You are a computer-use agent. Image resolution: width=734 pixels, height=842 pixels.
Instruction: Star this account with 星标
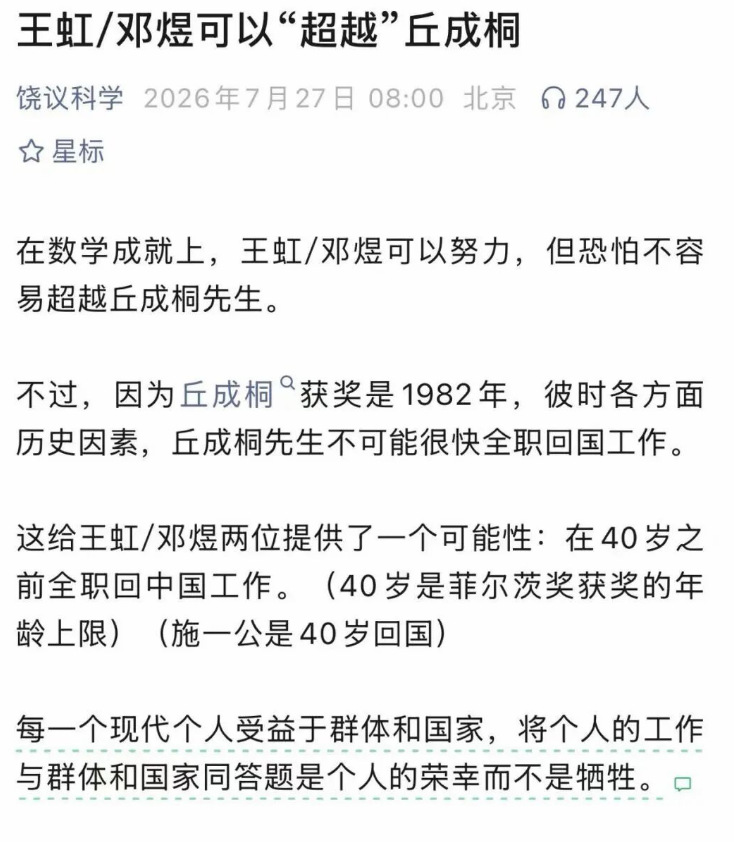[x=61, y=151]
